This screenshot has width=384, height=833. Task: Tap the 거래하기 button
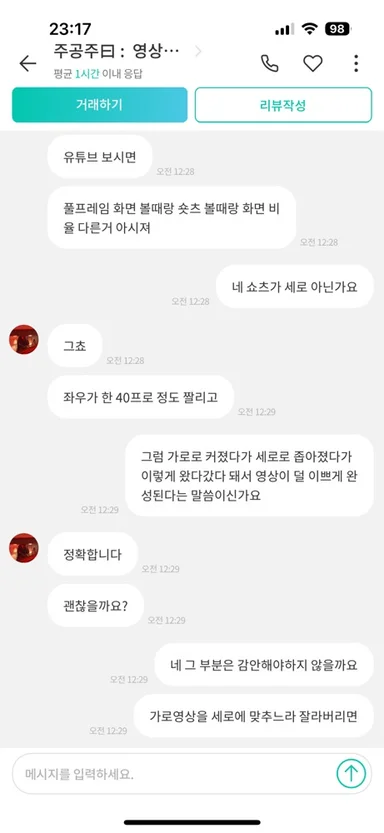coord(100,105)
